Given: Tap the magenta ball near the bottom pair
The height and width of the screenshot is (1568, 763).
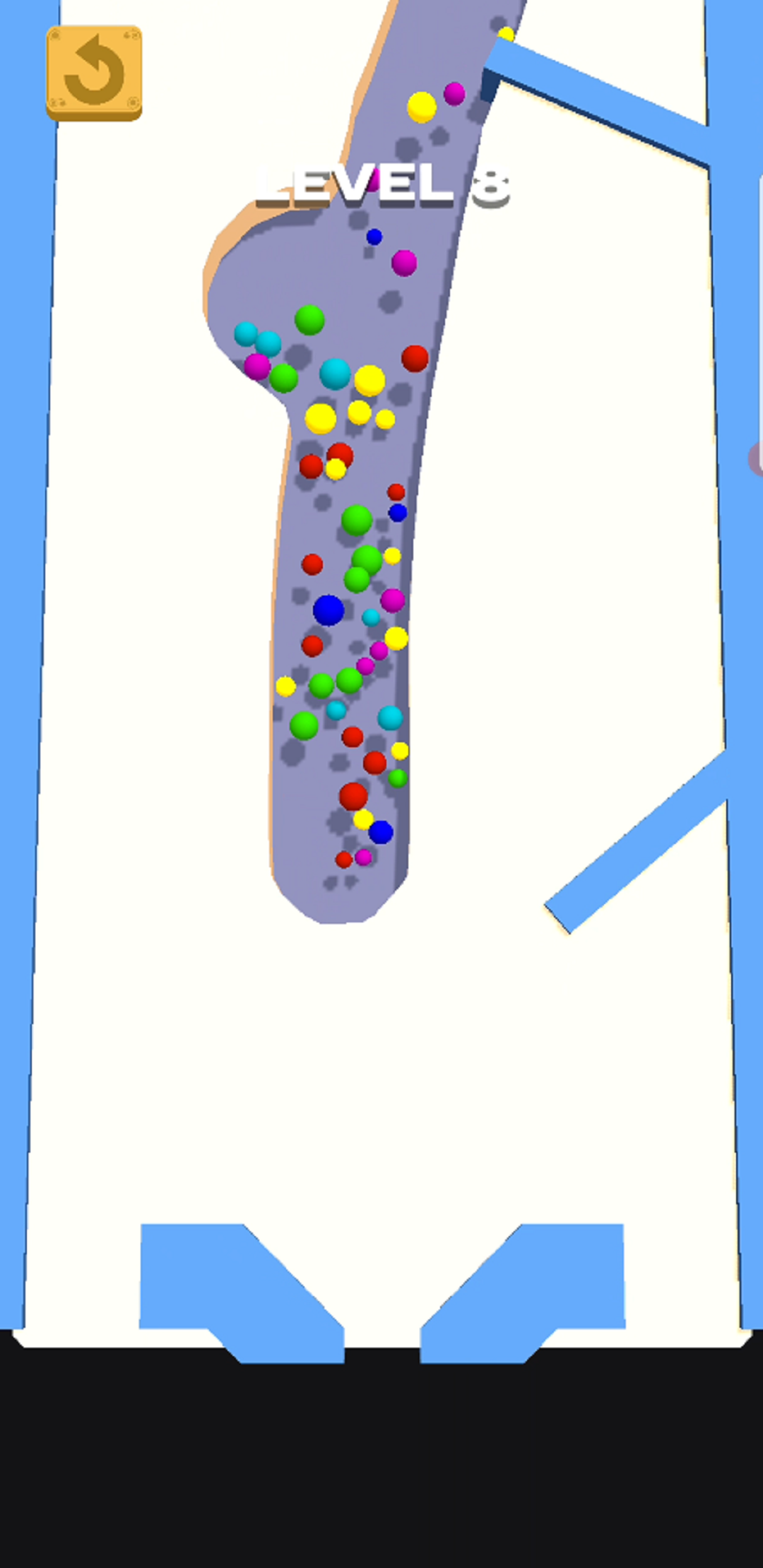Looking at the screenshot, I should (x=365, y=857).
